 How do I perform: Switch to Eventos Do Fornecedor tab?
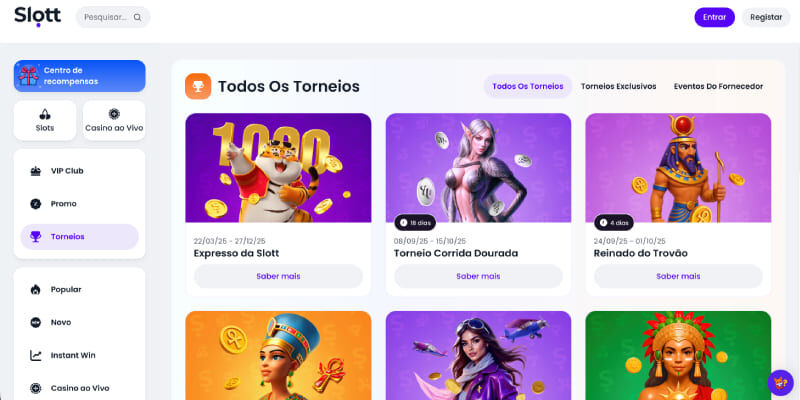point(718,86)
